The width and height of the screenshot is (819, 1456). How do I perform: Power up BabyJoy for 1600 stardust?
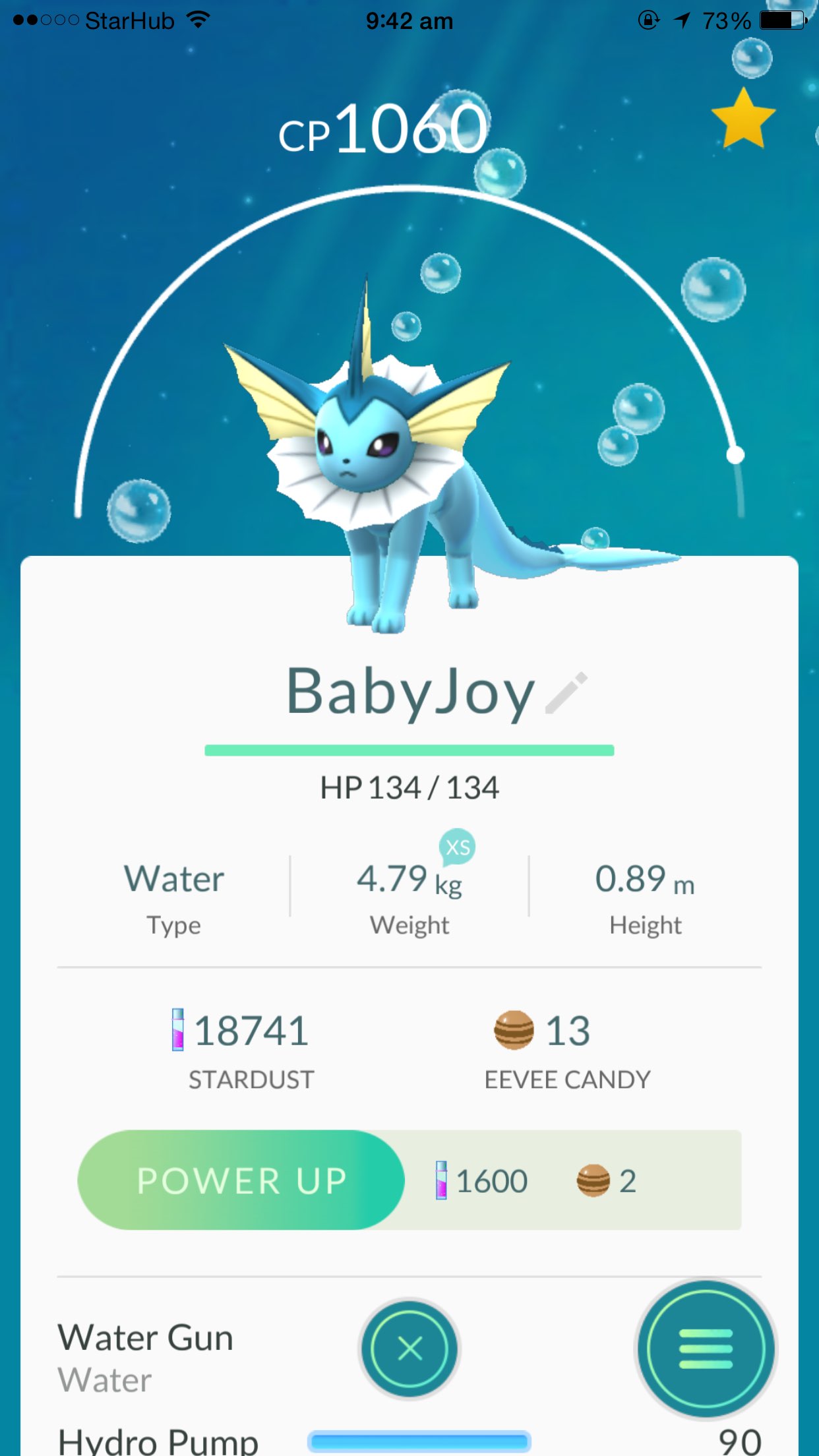[241, 1180]
